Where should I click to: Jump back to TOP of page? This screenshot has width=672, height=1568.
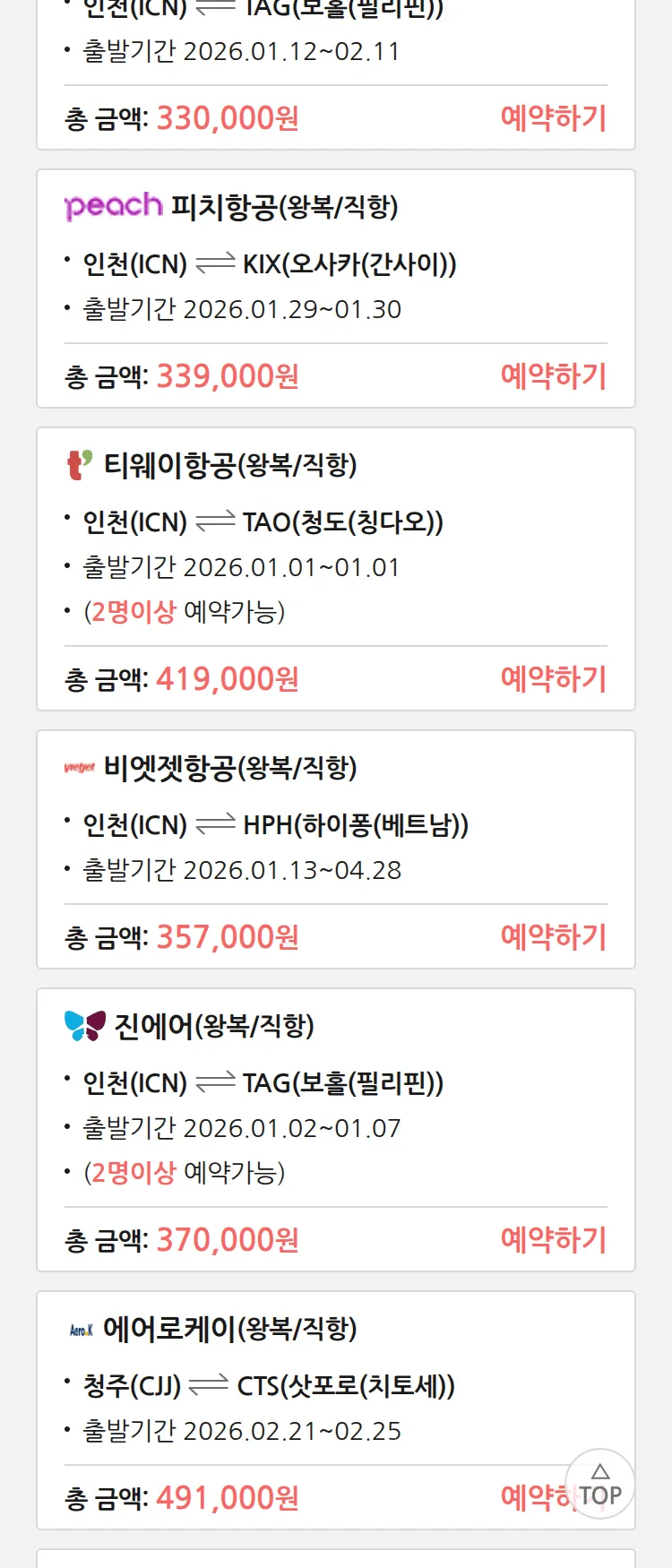(599, 1485)
